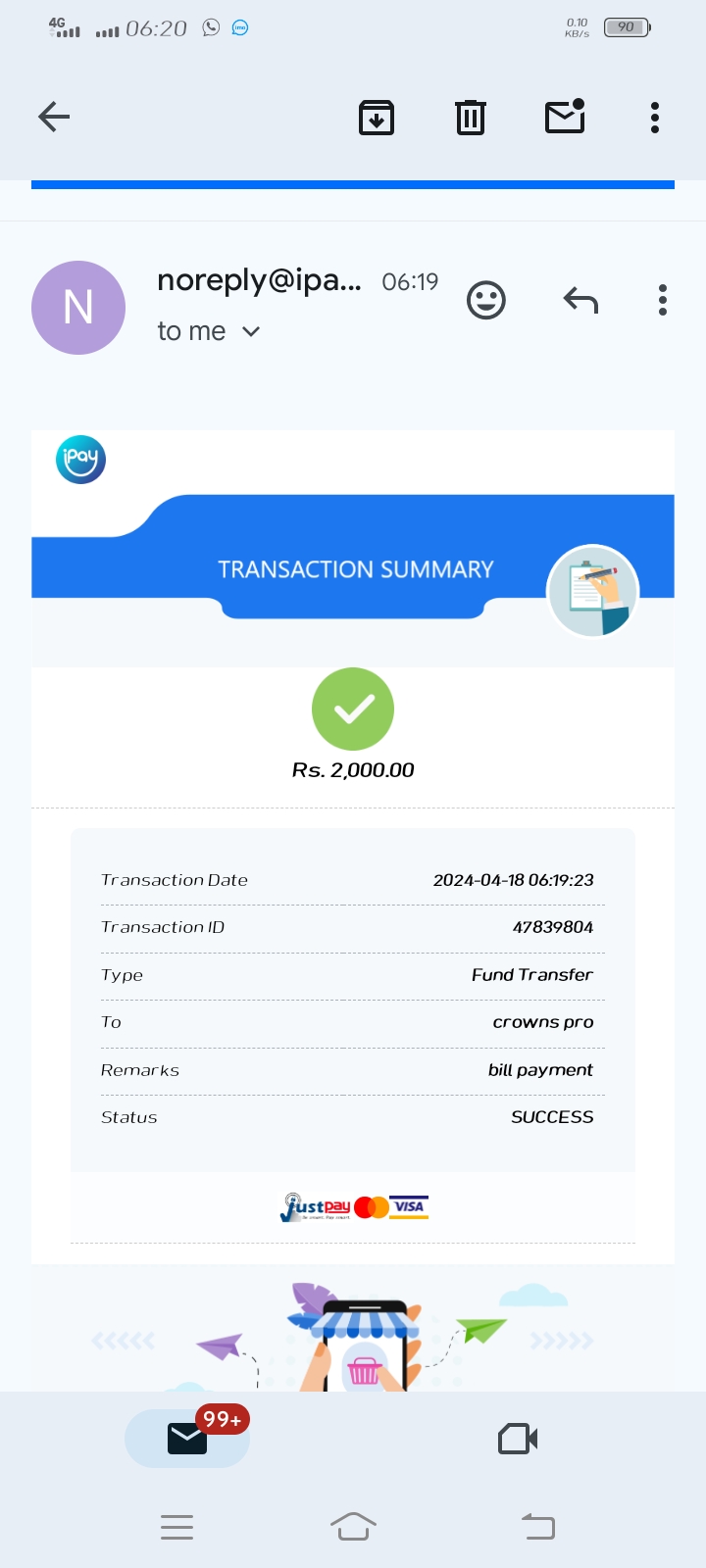Mark email as unread

[x=565, y=118]
